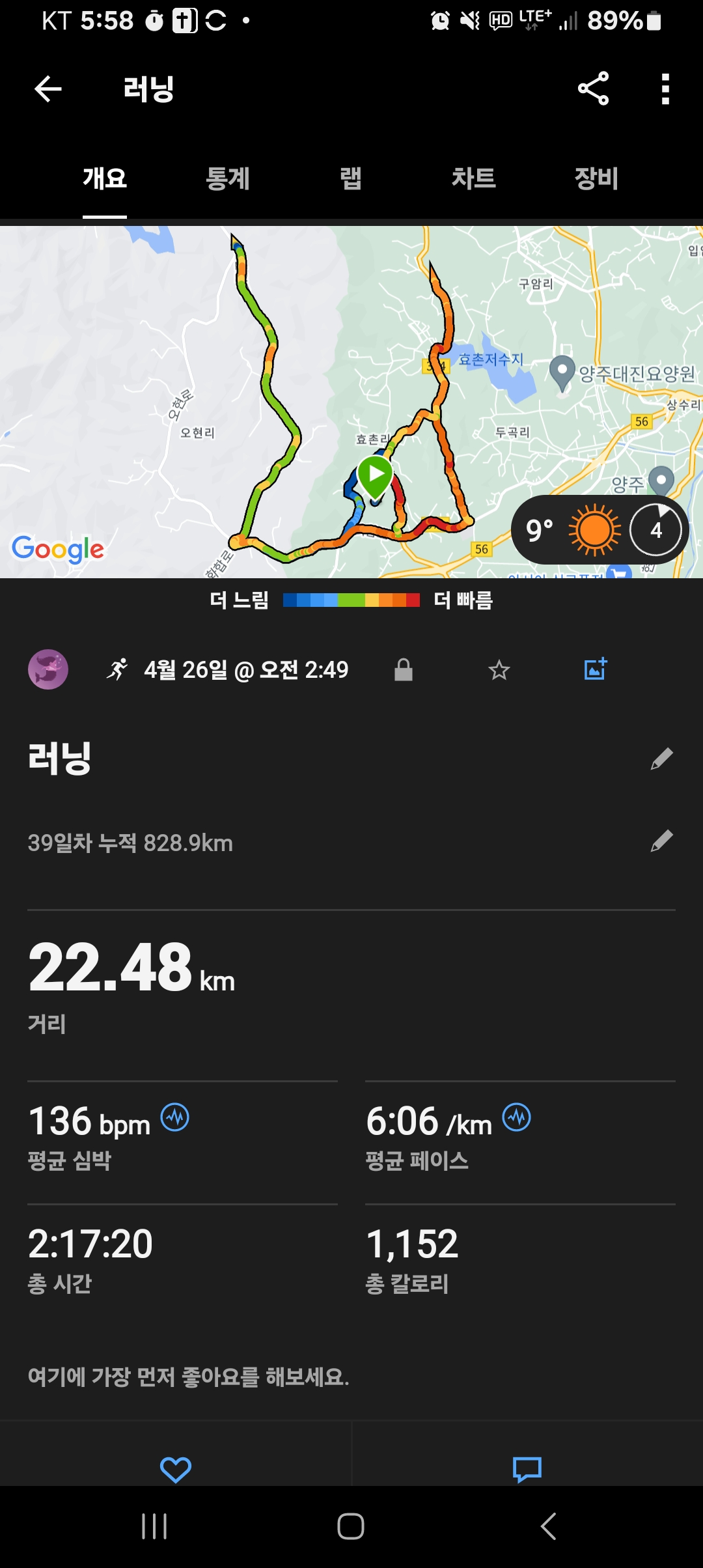This screenshot has width=703, height=1568.
Task: Change privacy via the lock icon
Action: pyautogui.click(x=404, y=669)
